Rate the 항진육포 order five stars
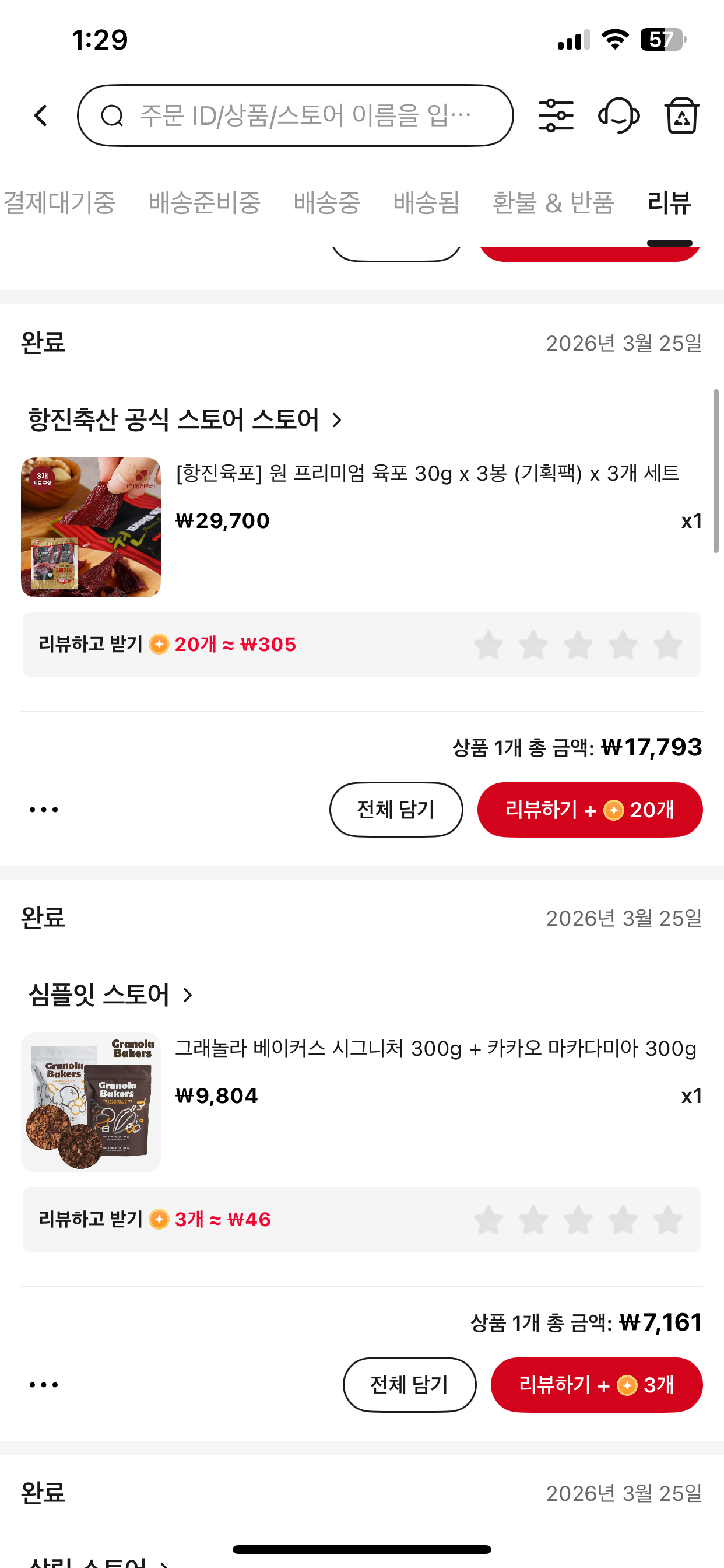Viewport: 724px width, 1568px height. [667, 645]
